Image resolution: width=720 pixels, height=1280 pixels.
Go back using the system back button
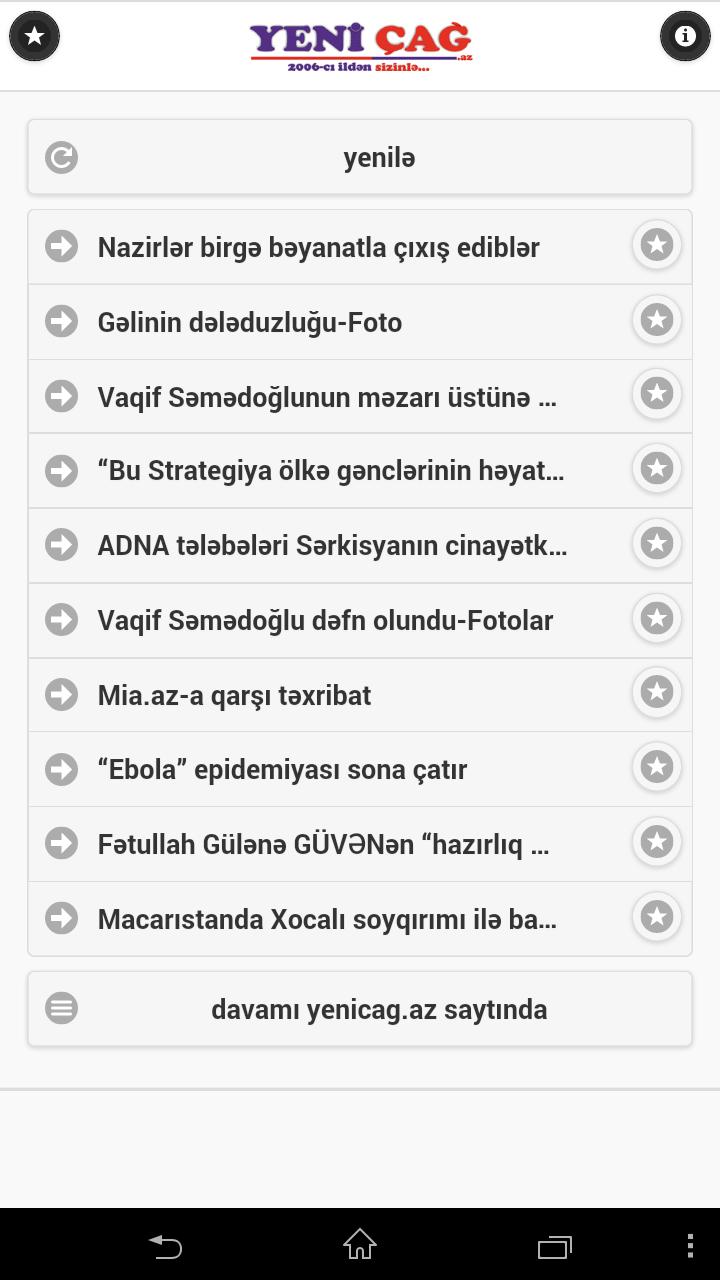[166, 1246]
